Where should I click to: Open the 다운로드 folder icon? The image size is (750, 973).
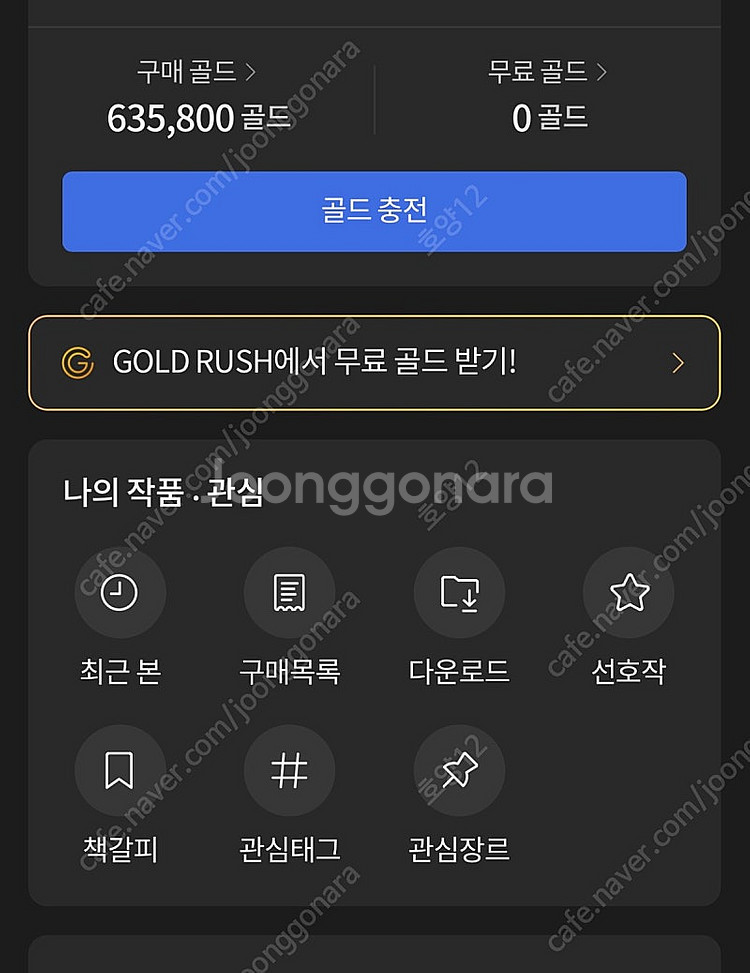click(459, 592)
